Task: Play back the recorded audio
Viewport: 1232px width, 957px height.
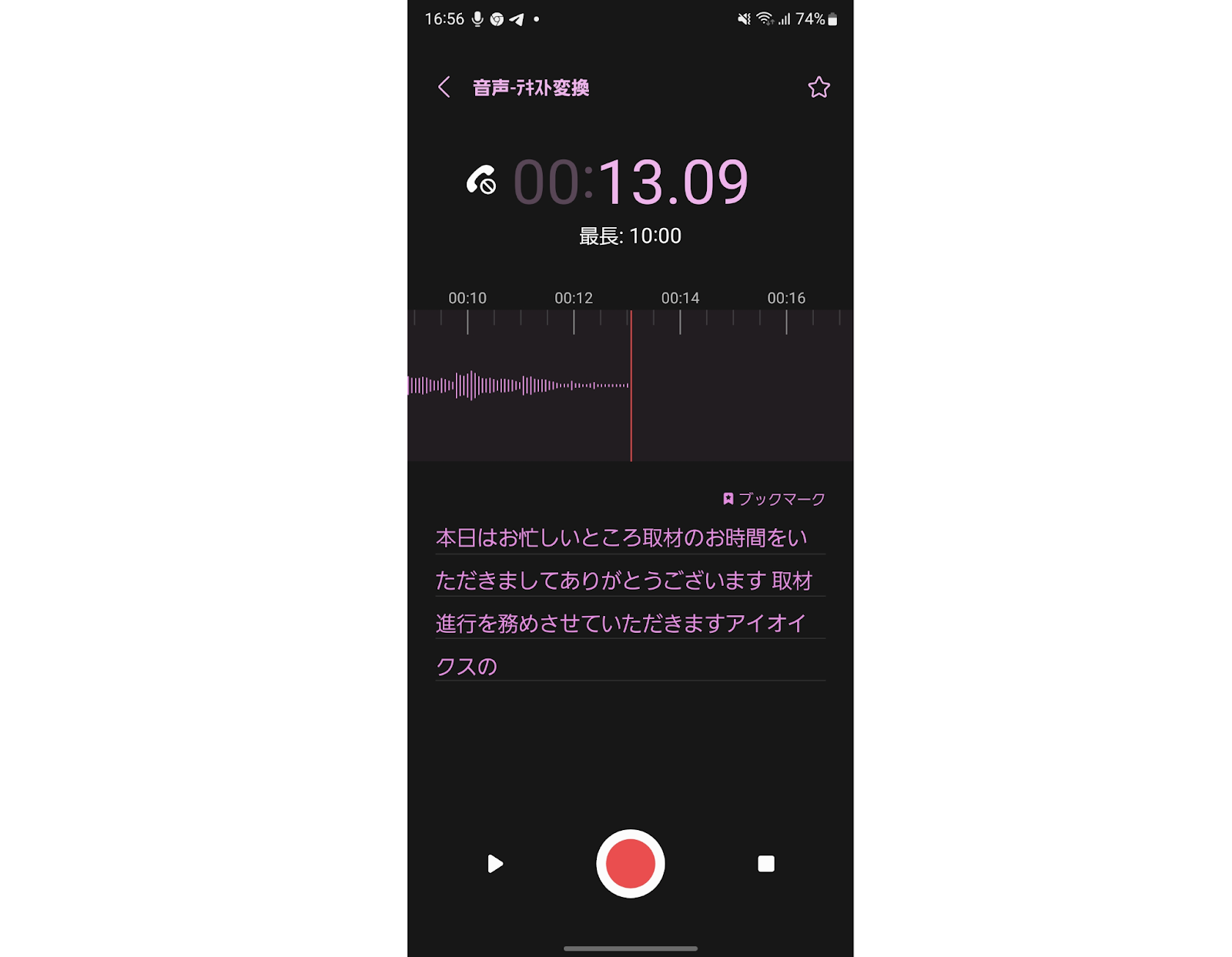Action: (495, 864)
